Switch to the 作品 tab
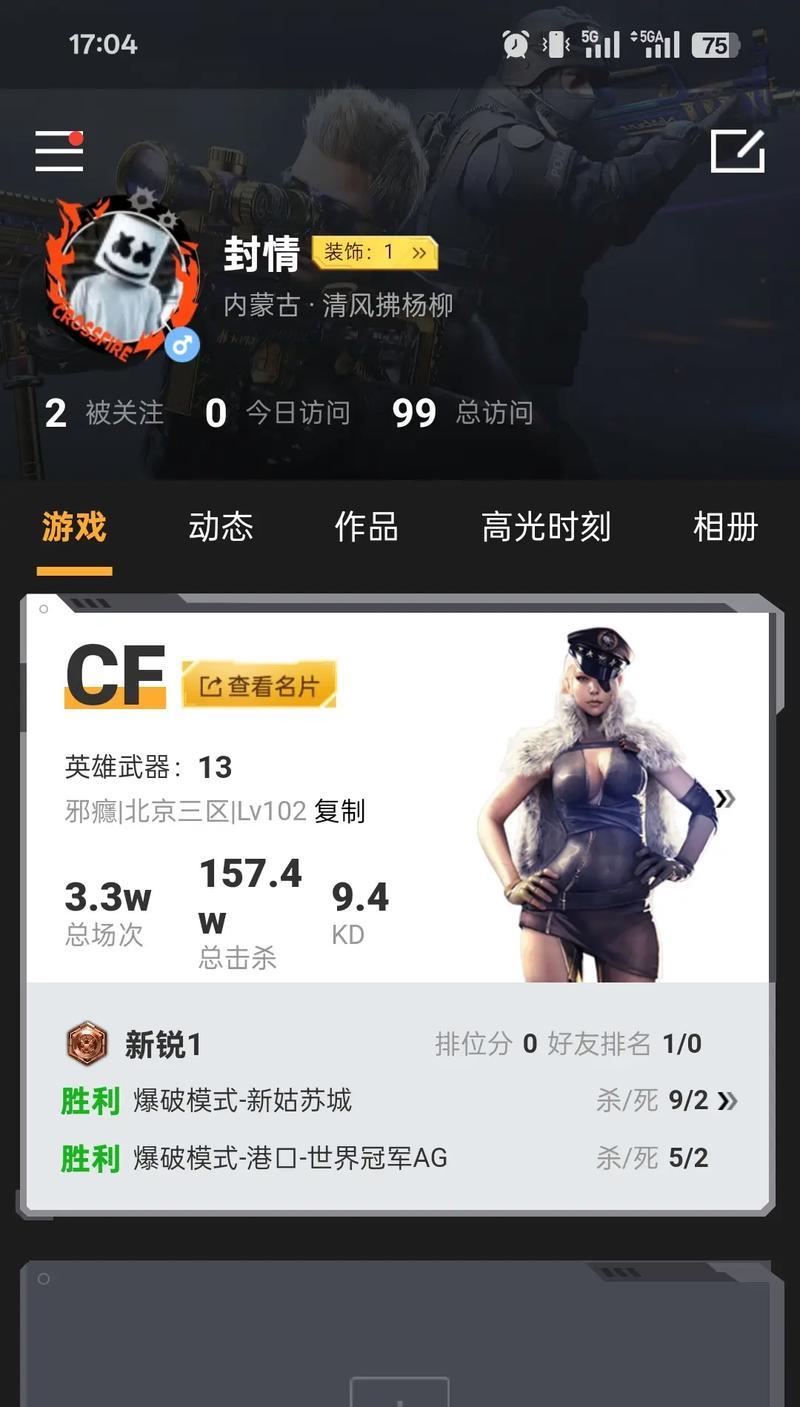The width and height of the screenshot is (800, 1407). coord(366,527)
